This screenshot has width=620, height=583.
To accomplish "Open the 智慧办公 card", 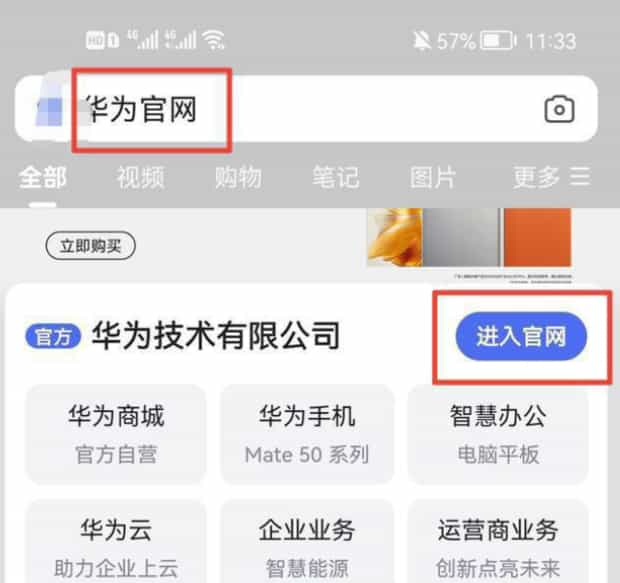I will point(498,434).
